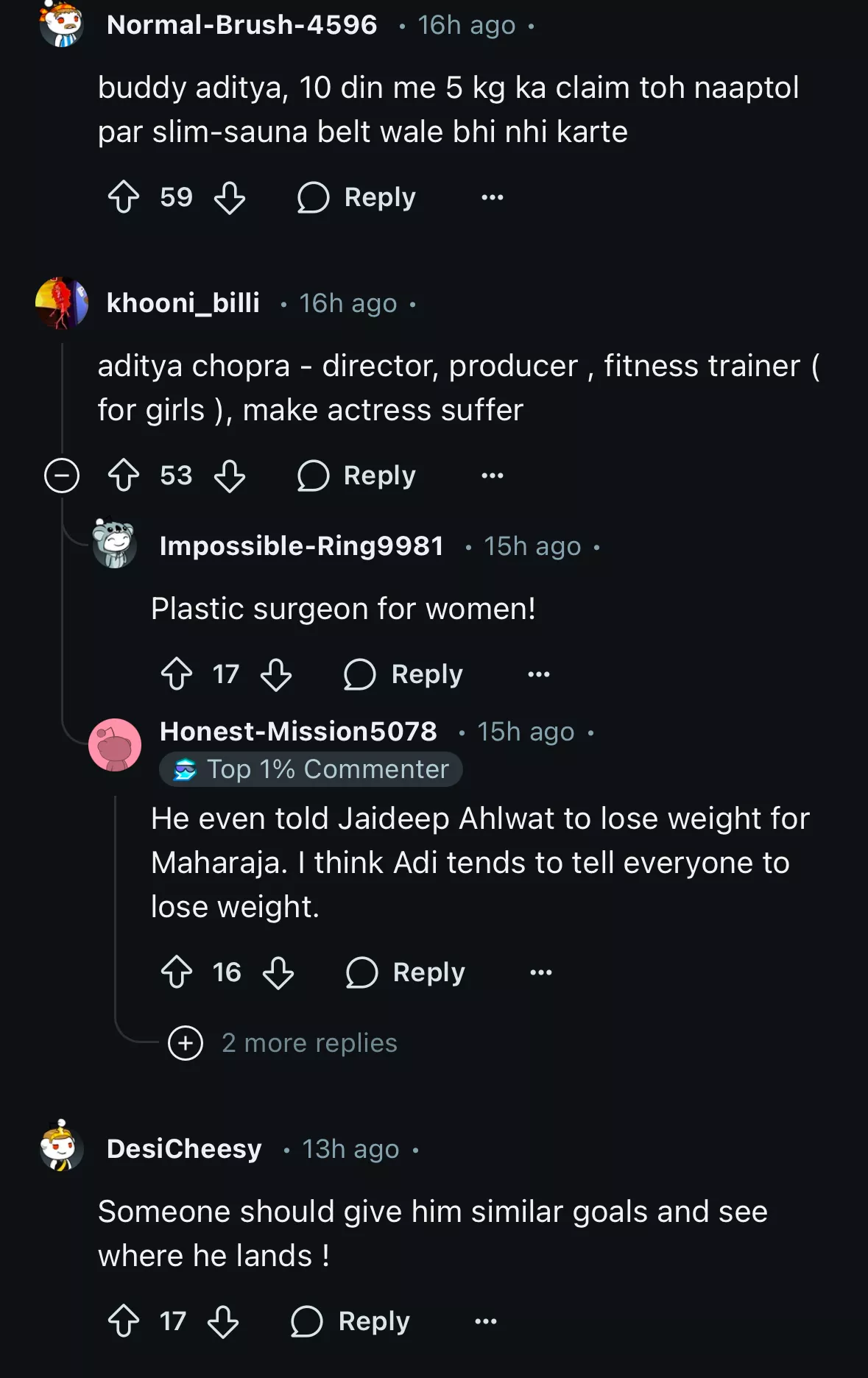Collapse khooni_billi's comment thread
The image size is (868, 1378).
click(62, 476)
